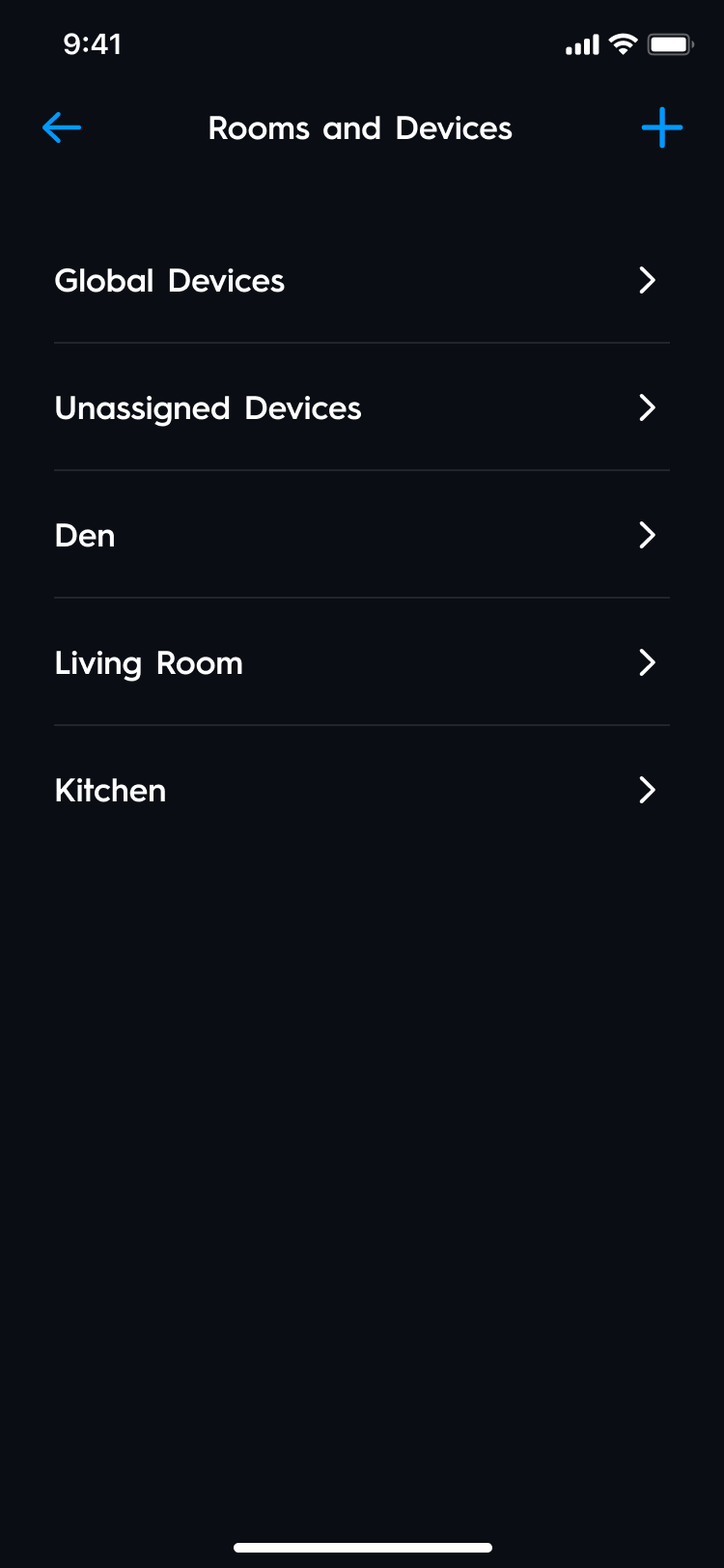Tap the Wi-Fi icon in the status bar

coord(622,42)
